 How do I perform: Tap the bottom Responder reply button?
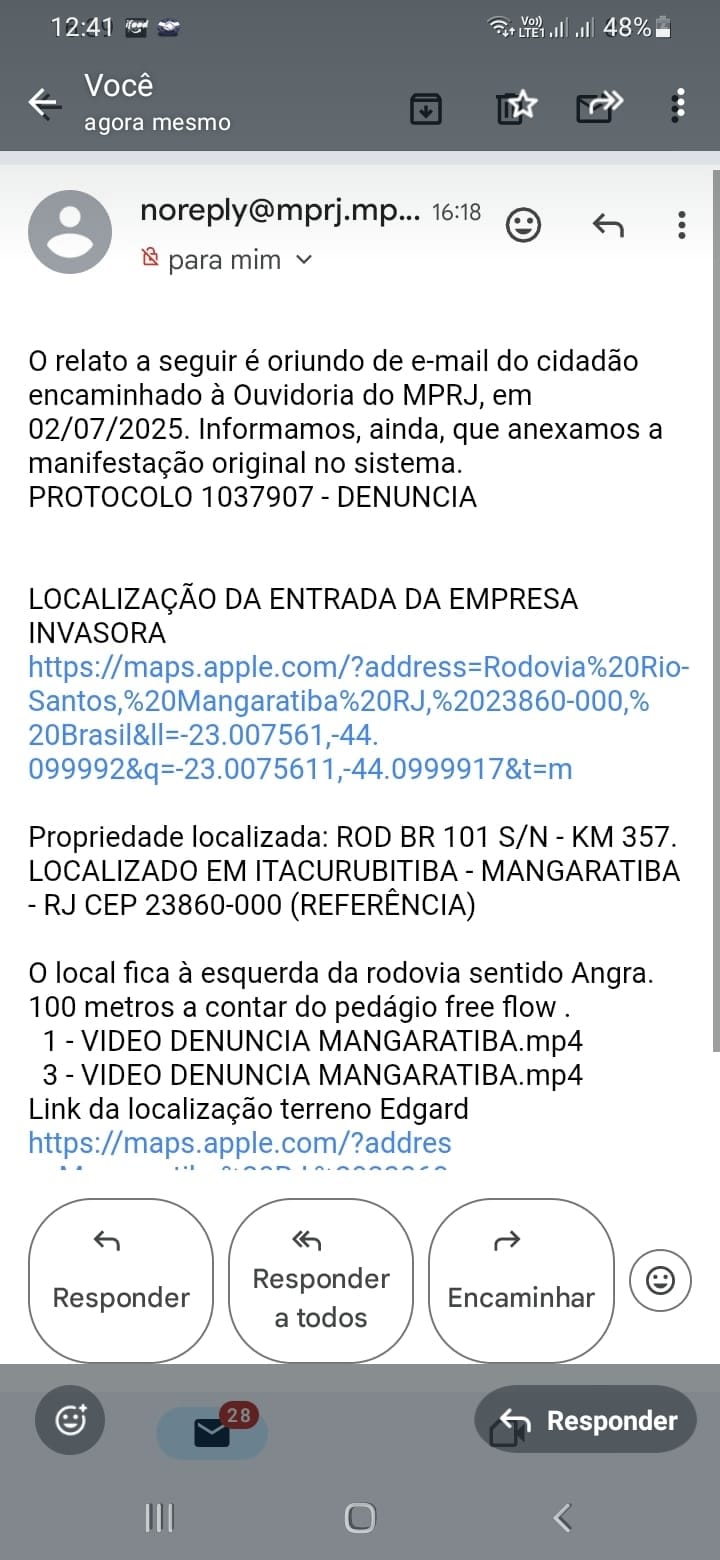coord(585,1421)
